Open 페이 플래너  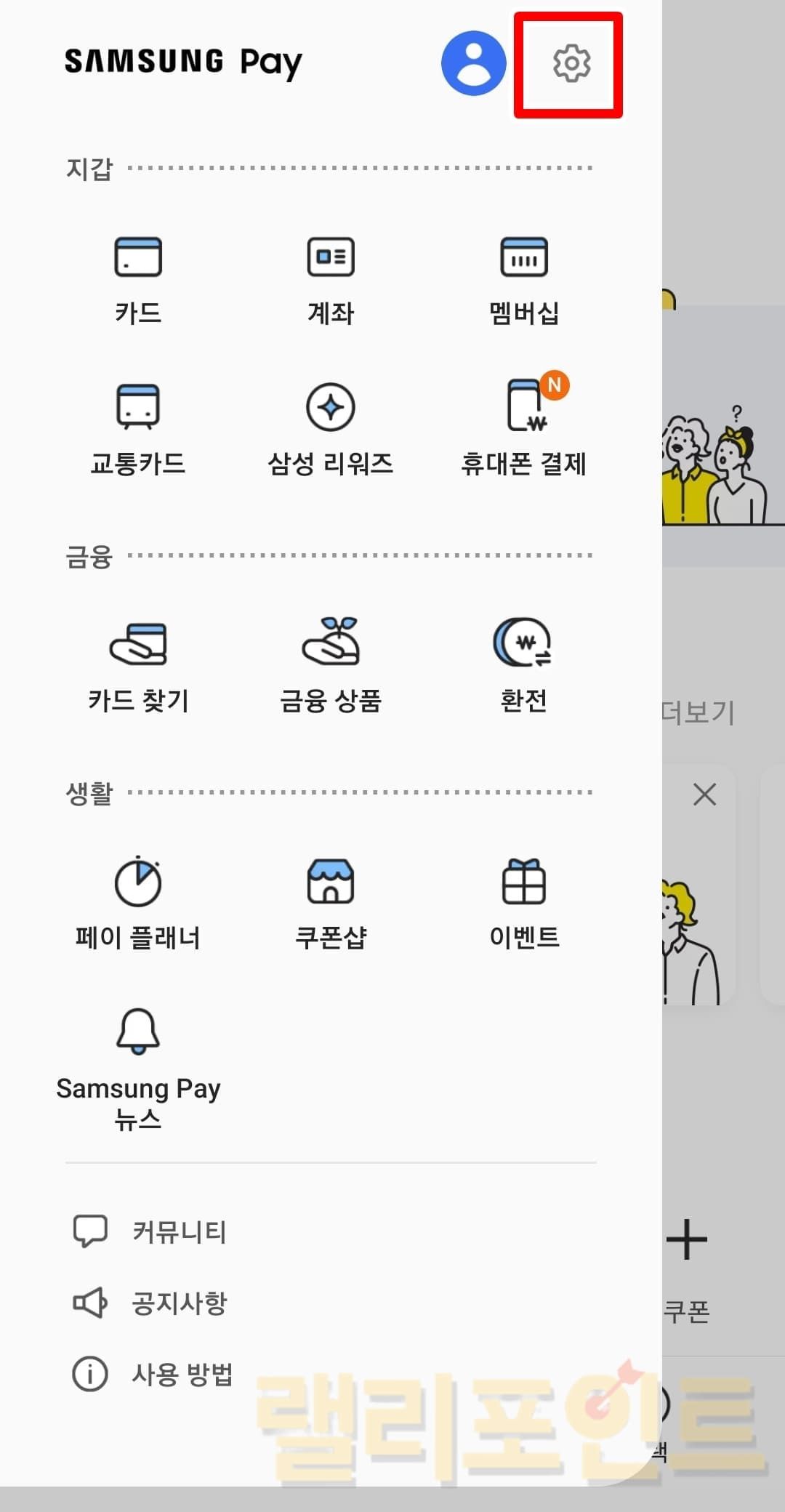[x=138, y=903]
